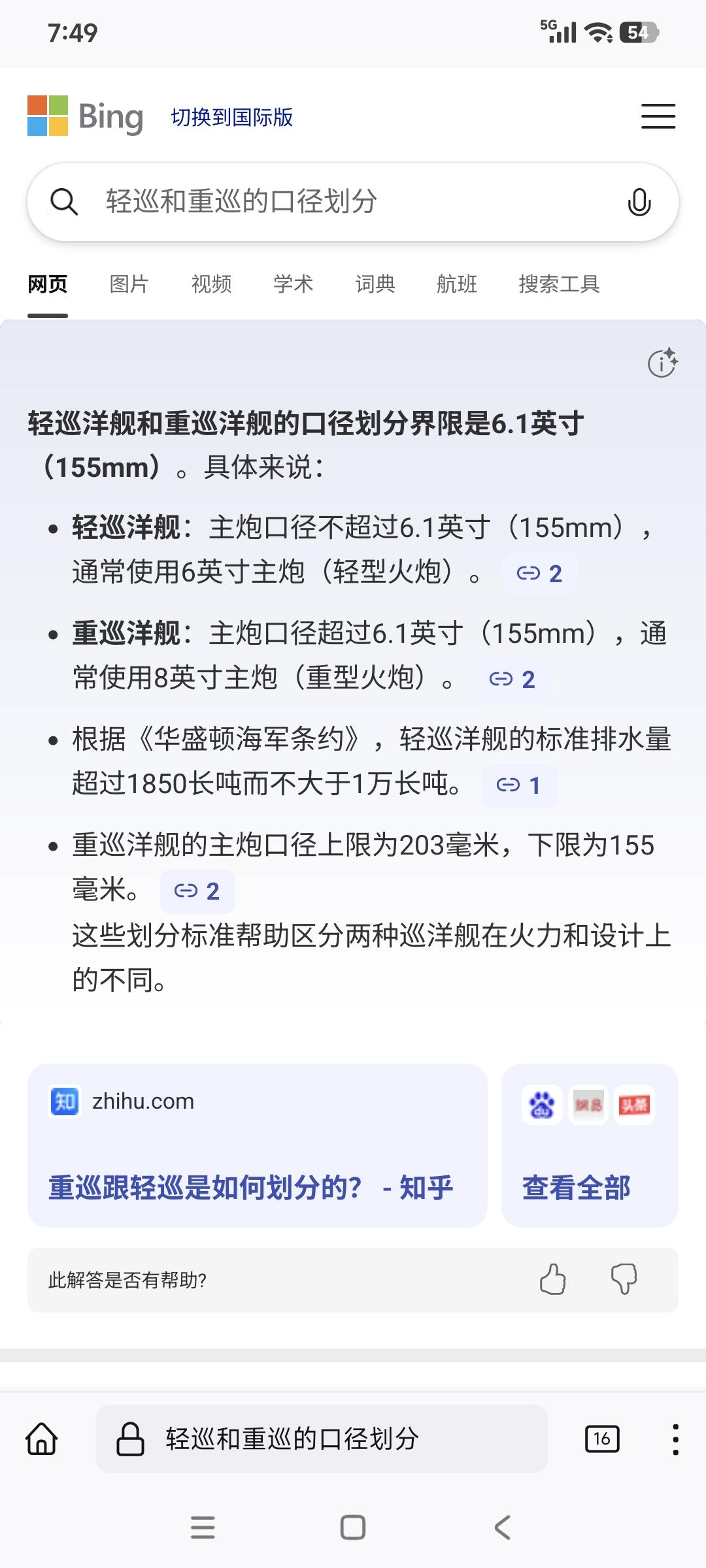706x1568 pixels.
Task: Tap the voice search microphone
Action: 639,202
